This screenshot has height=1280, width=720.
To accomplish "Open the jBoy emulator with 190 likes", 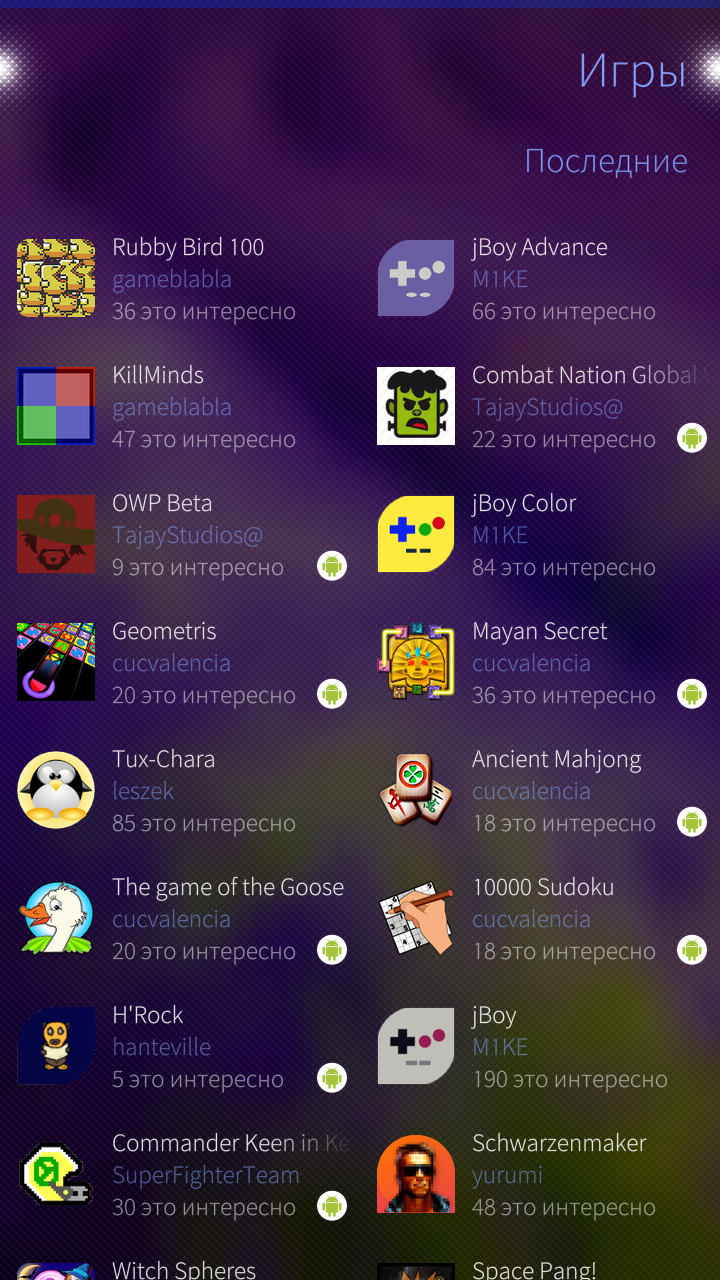I will point(540,1046).
